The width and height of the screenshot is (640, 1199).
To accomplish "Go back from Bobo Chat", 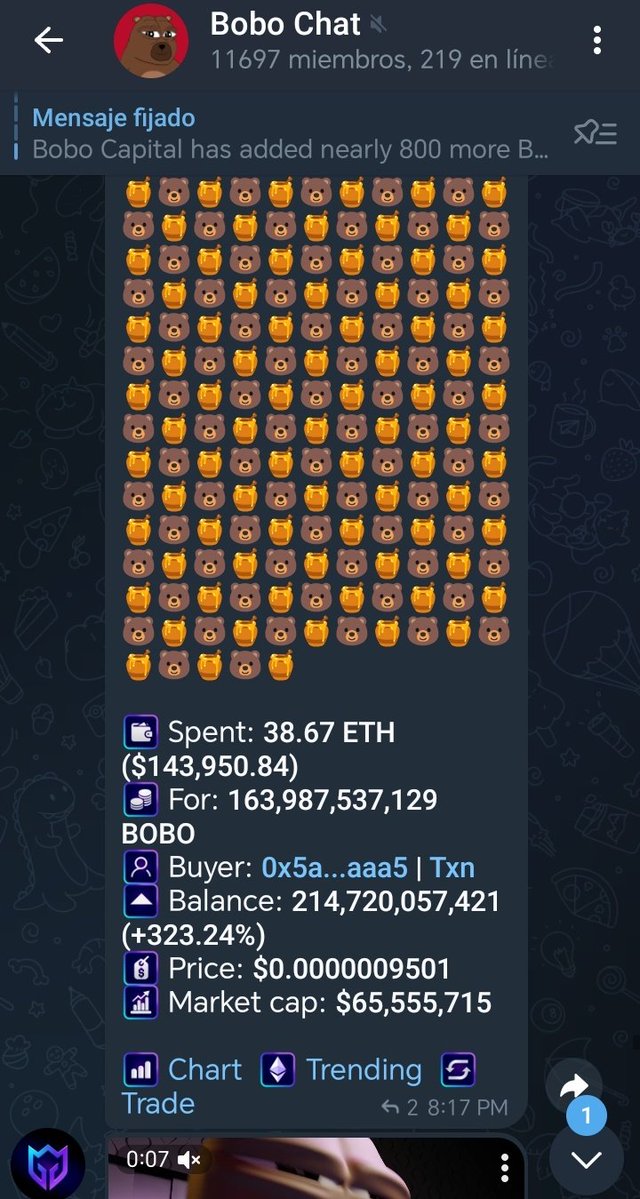I will pyautogui.click(x=48, y=40).
